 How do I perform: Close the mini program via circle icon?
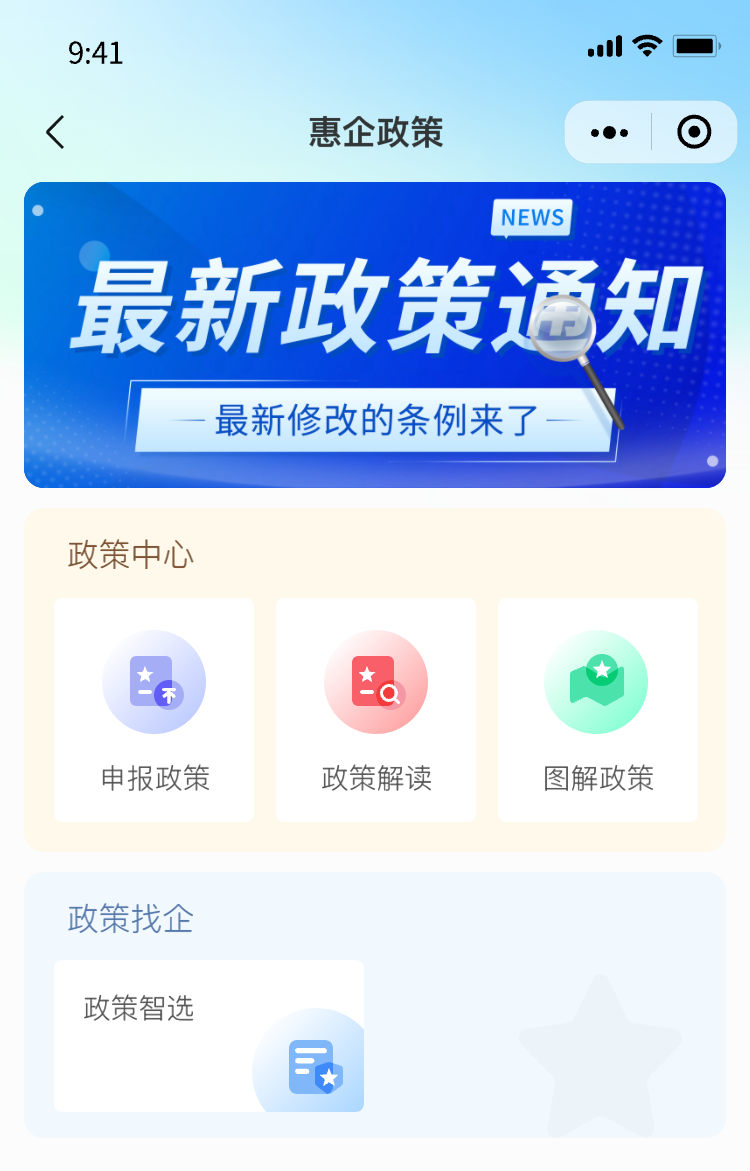pyautogui.click(x=694, y=132)
